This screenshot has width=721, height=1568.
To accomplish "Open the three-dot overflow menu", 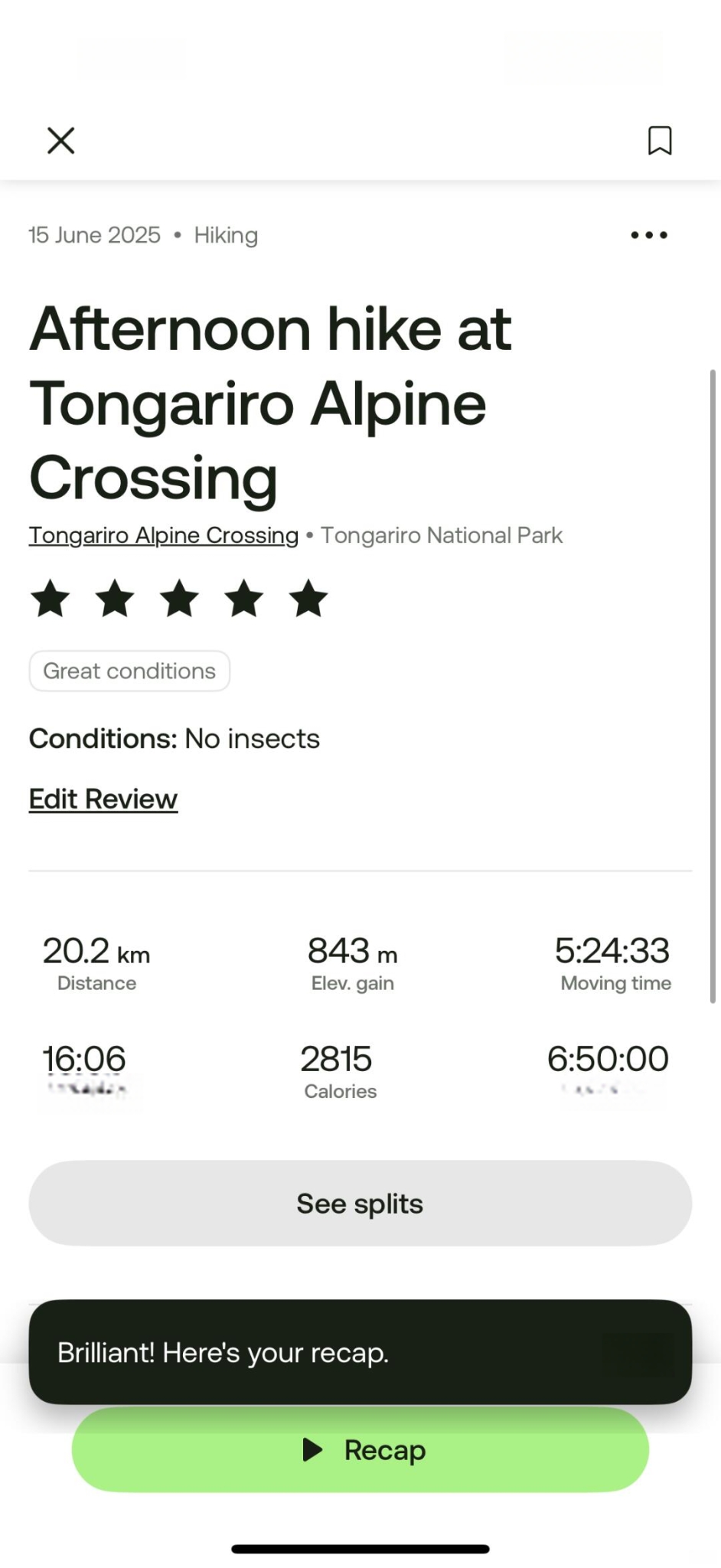I will pos(649,235).
